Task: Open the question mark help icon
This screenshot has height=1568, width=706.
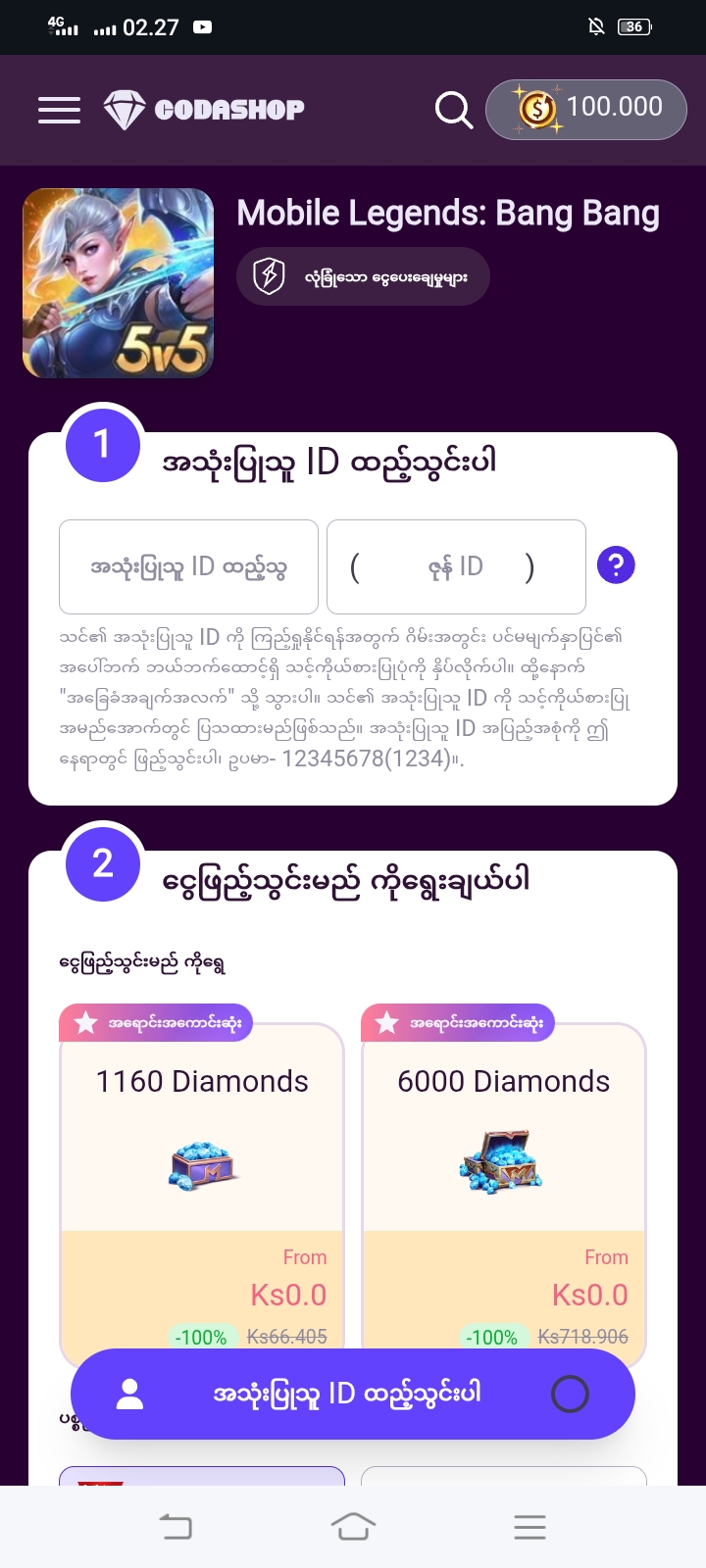Action: tap(616, 565)
